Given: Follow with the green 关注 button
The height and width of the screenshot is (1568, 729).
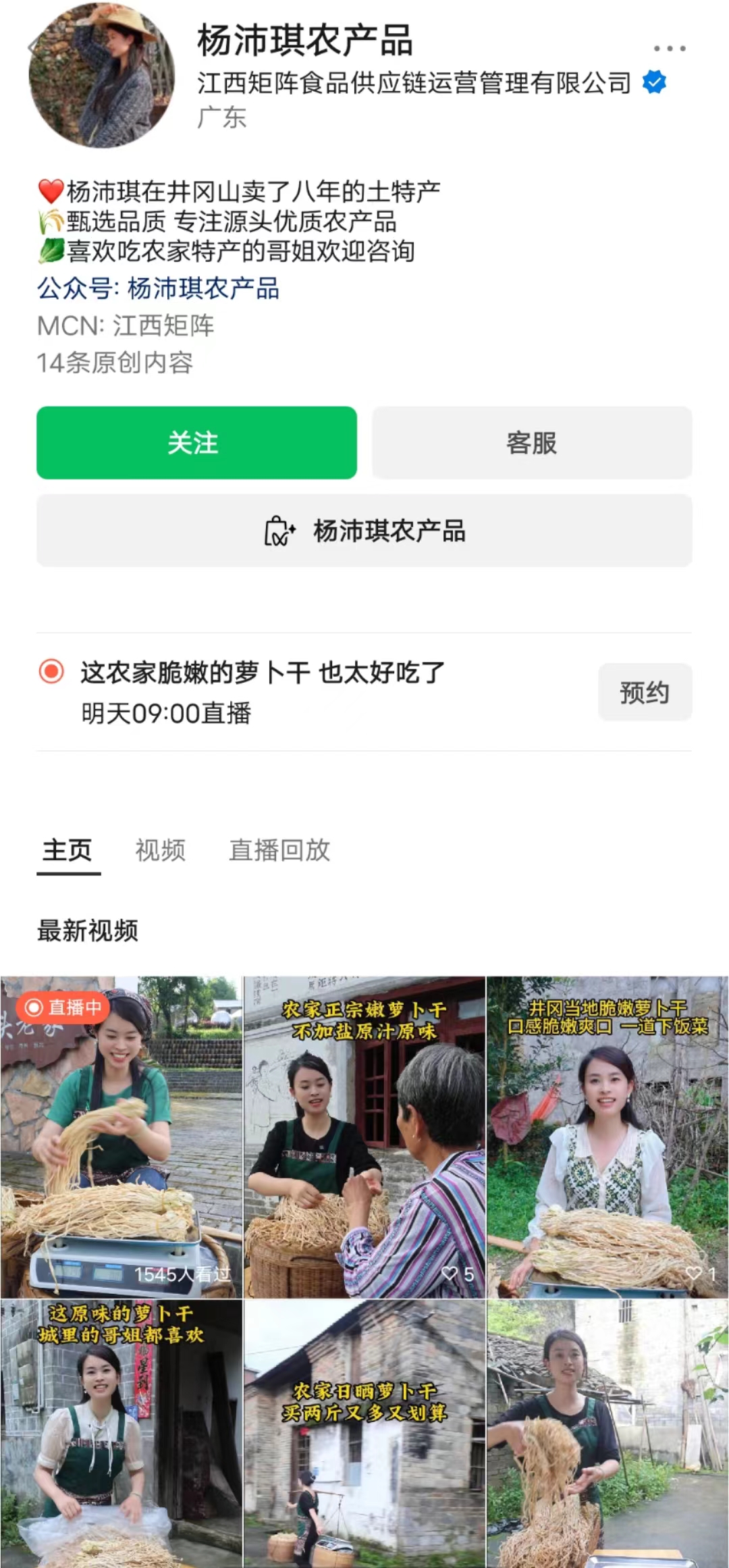Looking at the screenshot, I should pyautogui.click(x=196, y=443).
